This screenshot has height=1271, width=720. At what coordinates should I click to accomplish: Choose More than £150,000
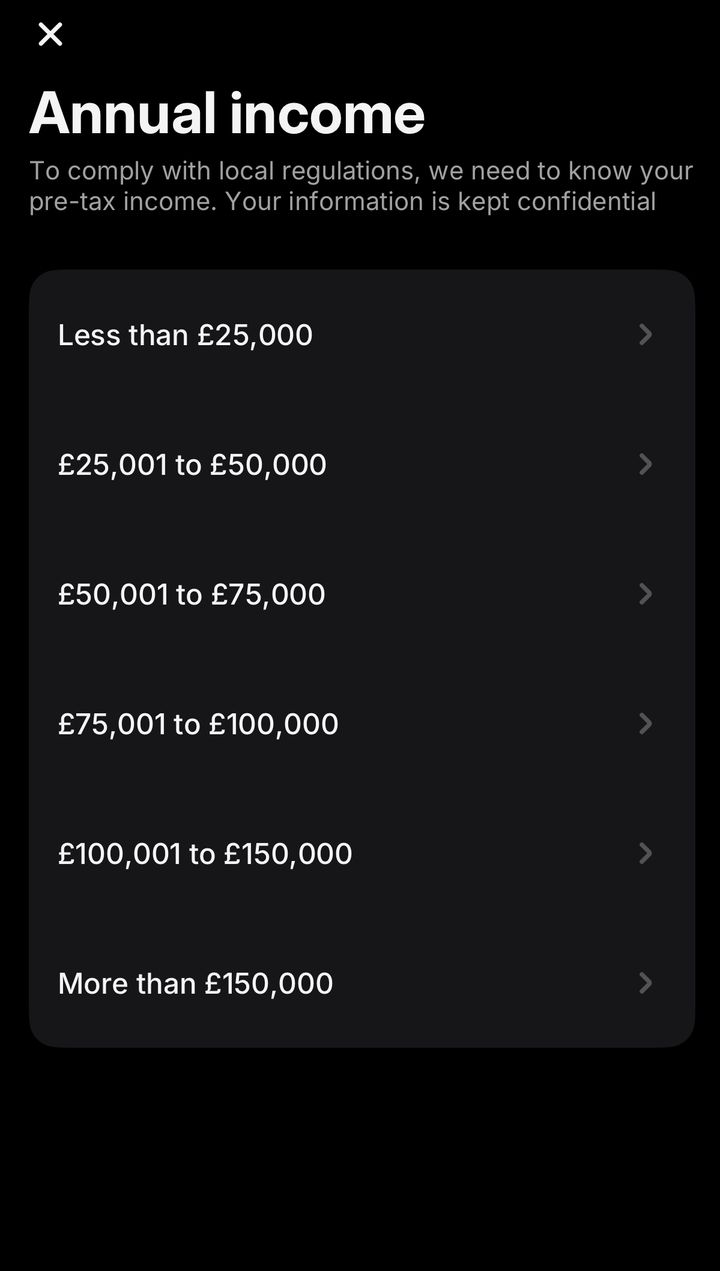point(360,983)
